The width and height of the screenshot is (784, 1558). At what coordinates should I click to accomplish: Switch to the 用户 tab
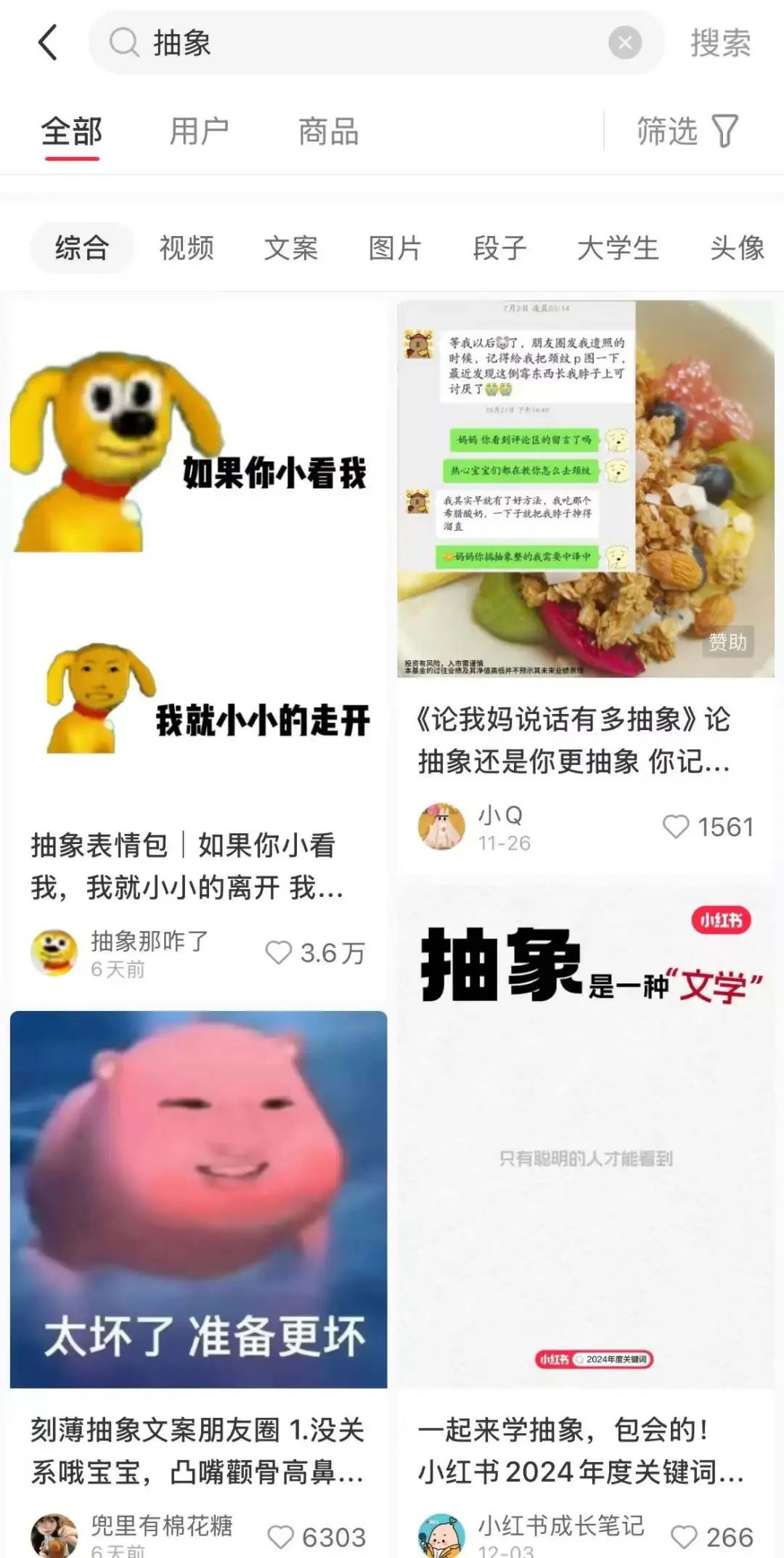(x=199, y=132)
